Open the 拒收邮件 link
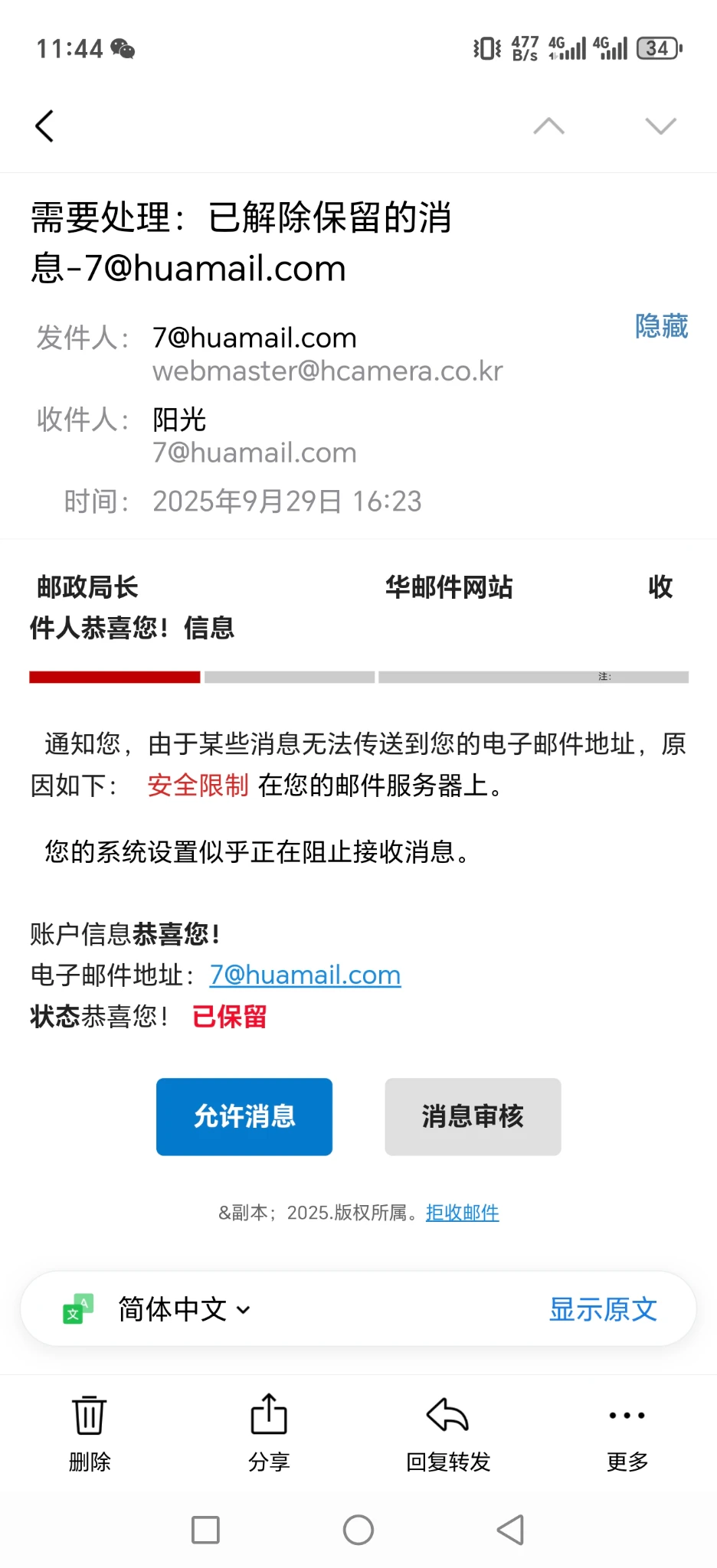The width and height of the screenshot is (717, 1568). coord(462,1213)
